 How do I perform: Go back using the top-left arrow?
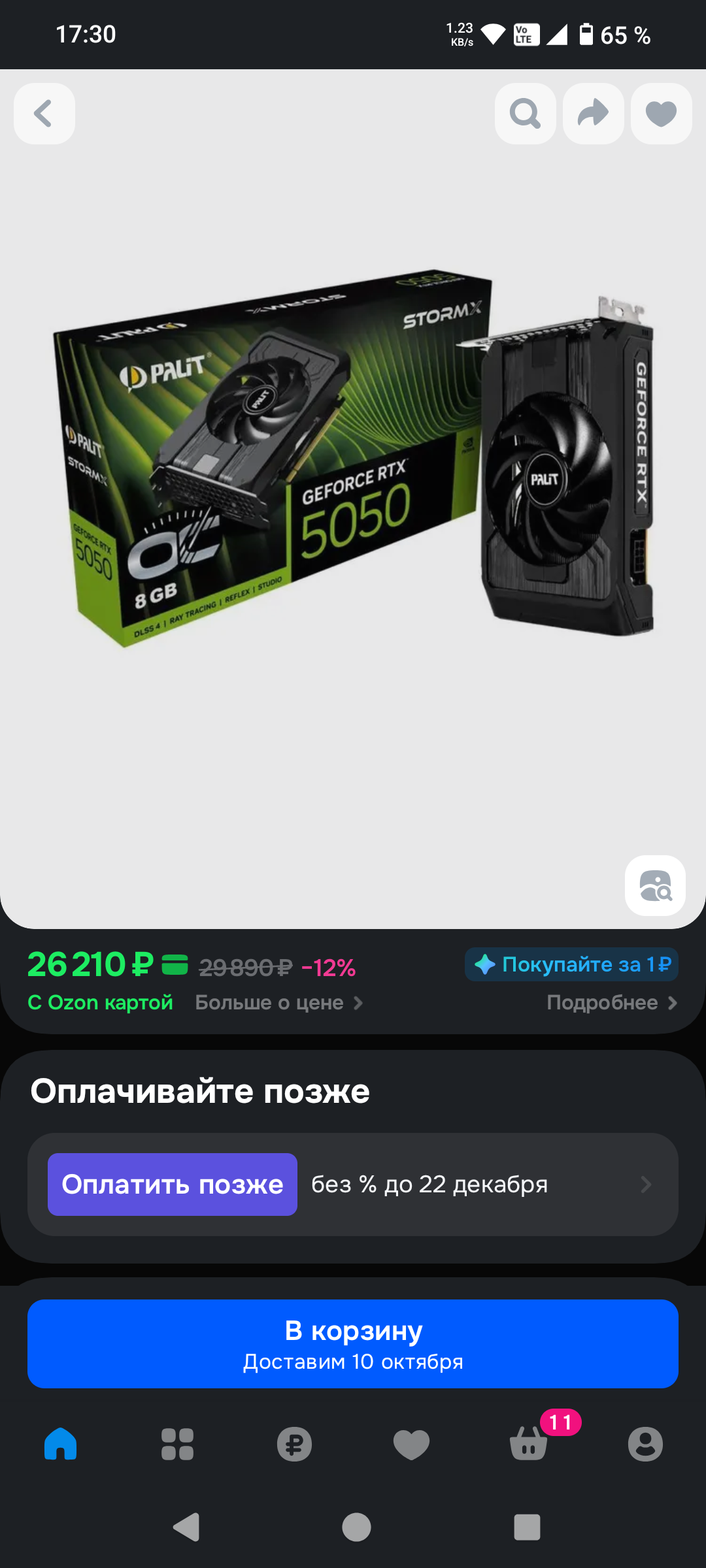click(44, 114)
